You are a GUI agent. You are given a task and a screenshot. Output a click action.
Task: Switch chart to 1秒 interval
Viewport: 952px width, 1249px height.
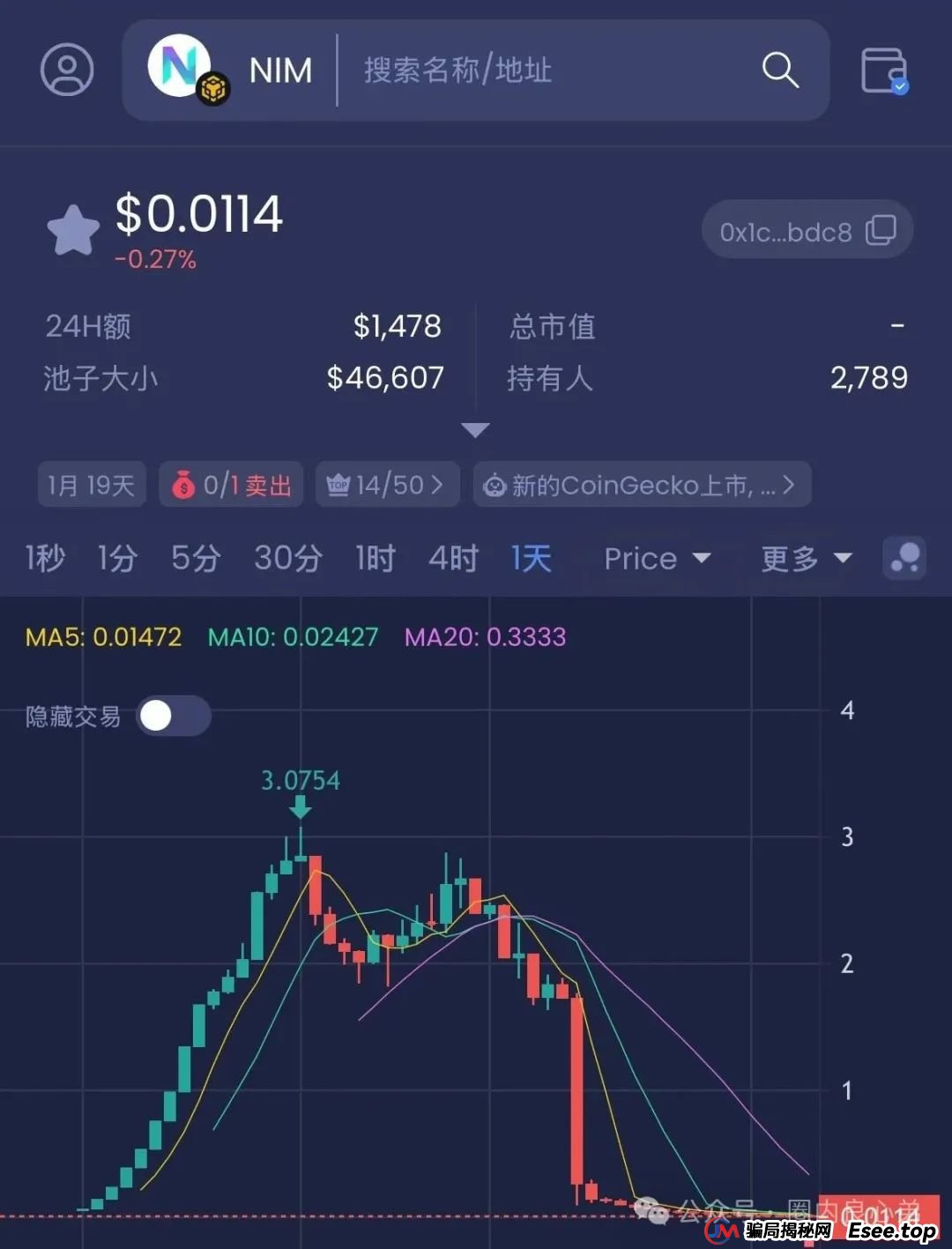click(x=45, y=558)
